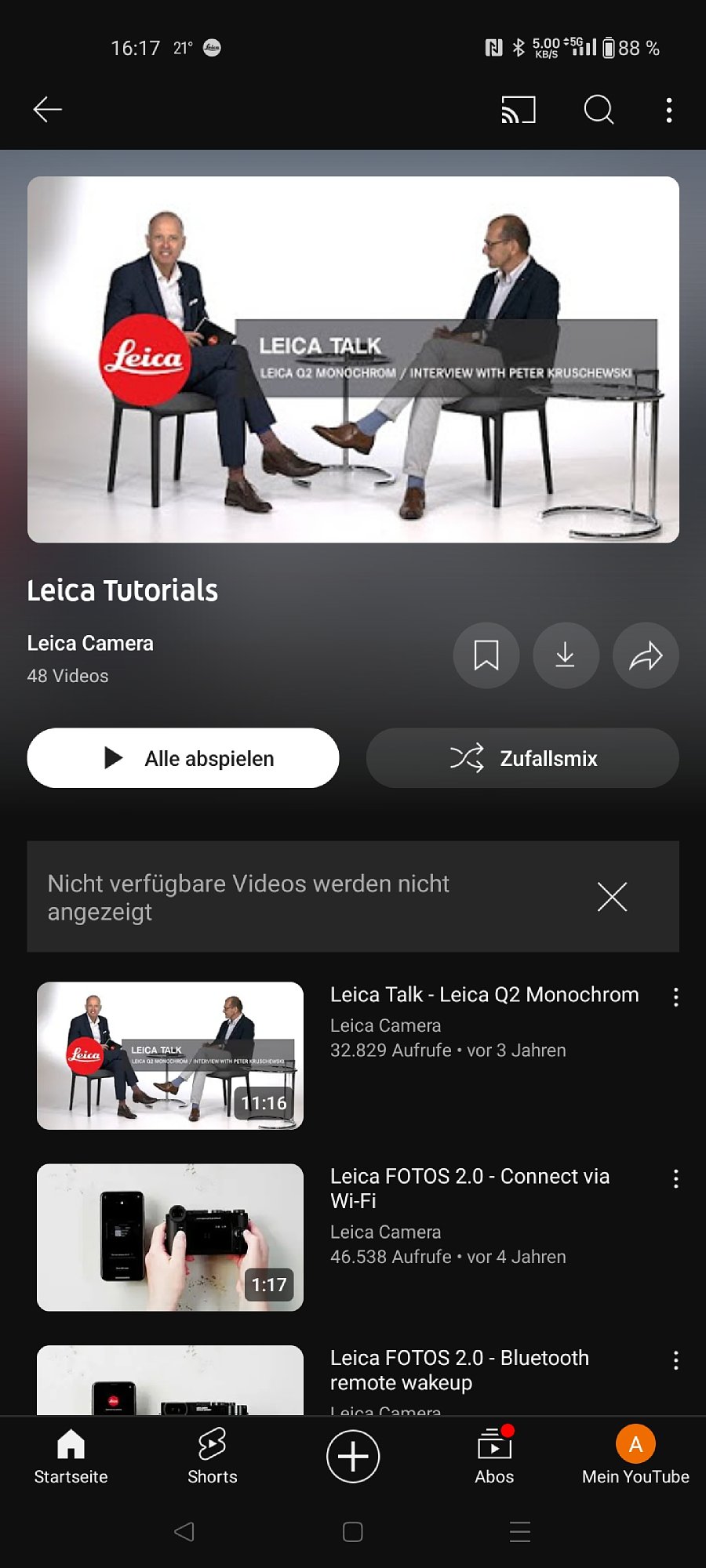Tap Alle abspielen to play all
706x1568 pixels.
[x=183, y=758]
